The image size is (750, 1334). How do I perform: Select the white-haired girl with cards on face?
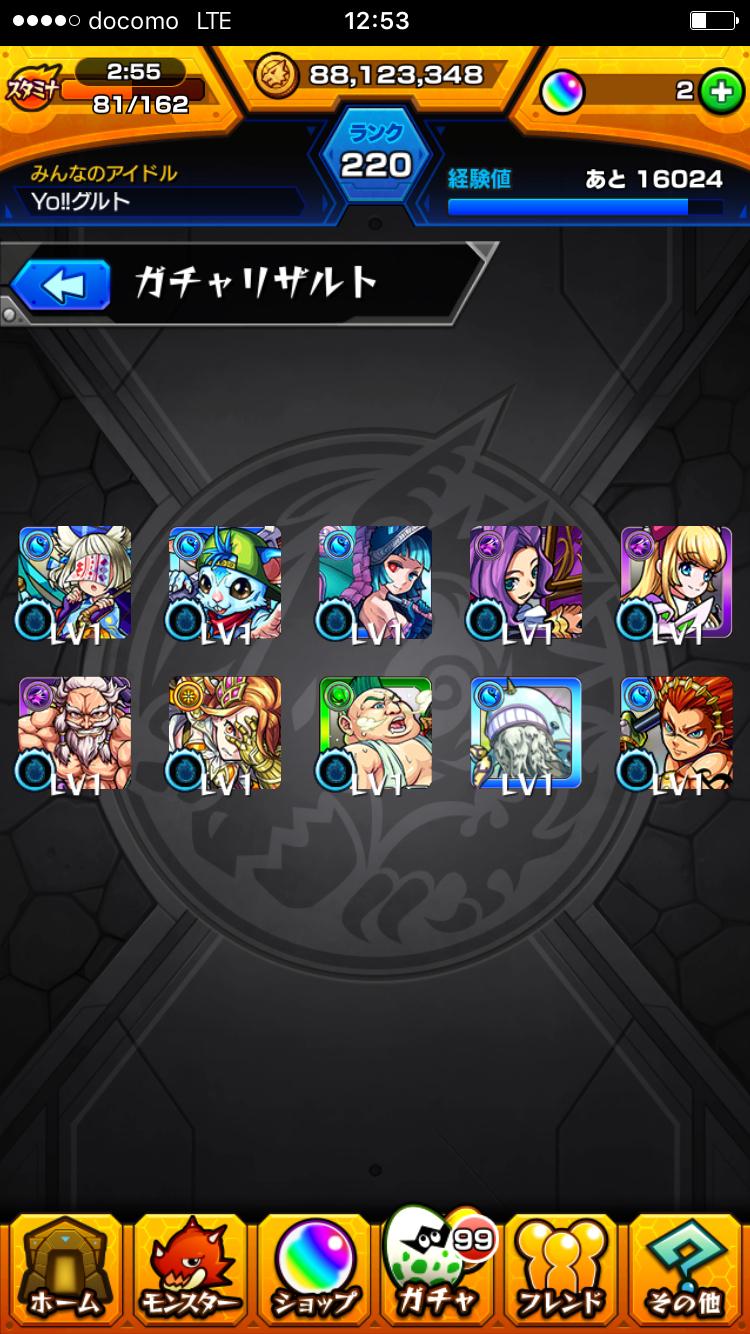pos(75,582)
